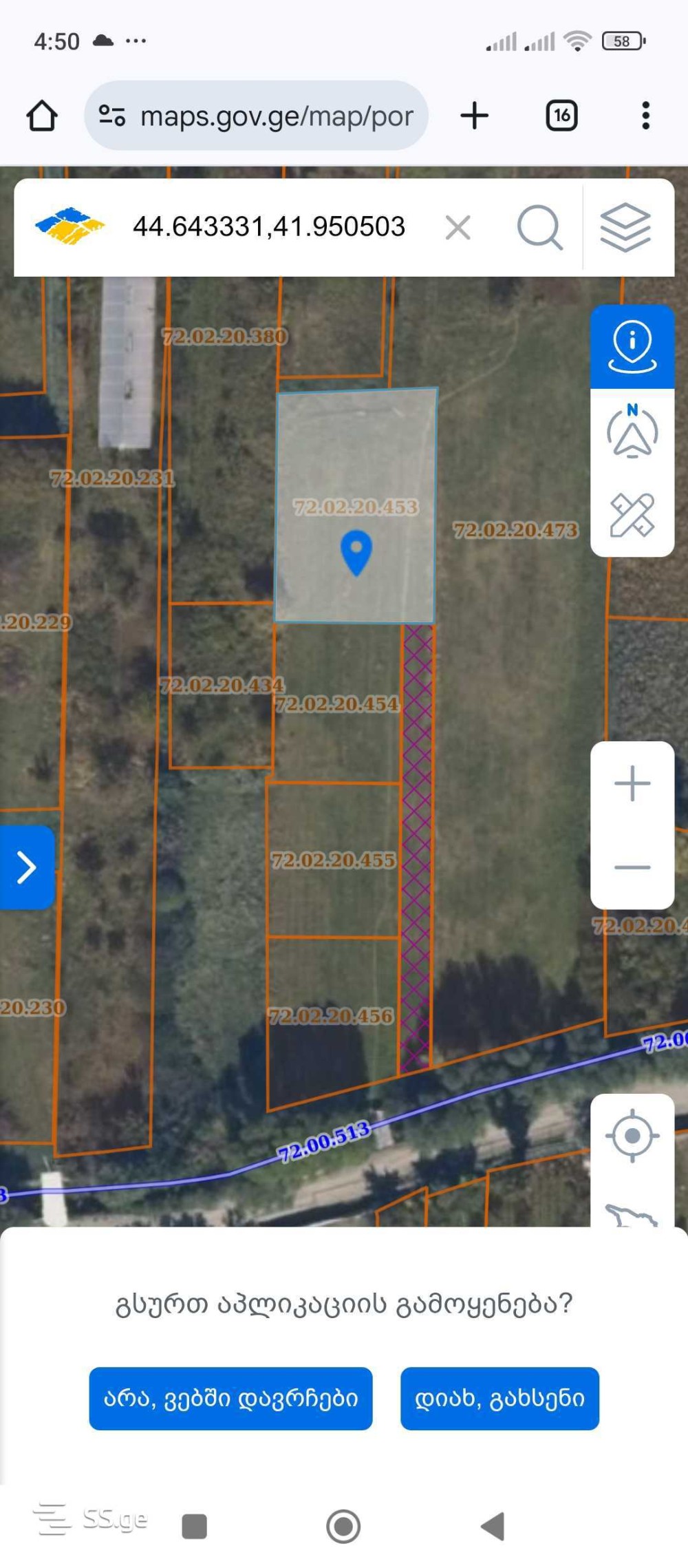Image resolution: width=688 pixels, height=1568 pixels.
Task: Zoom out on the map
Action: tap(632, 867)
